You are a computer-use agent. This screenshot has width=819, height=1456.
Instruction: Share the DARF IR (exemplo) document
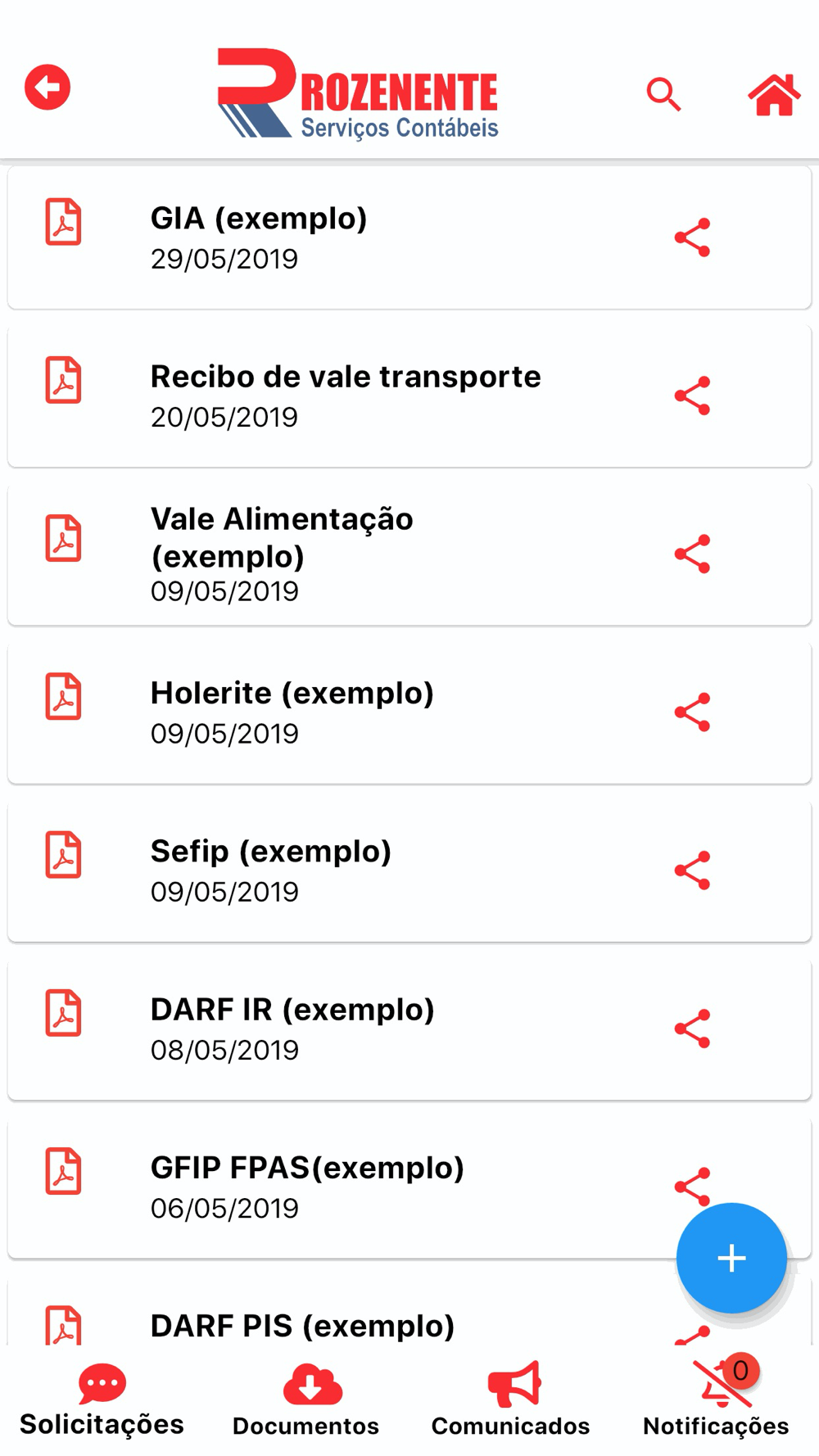click(692, 1028)
